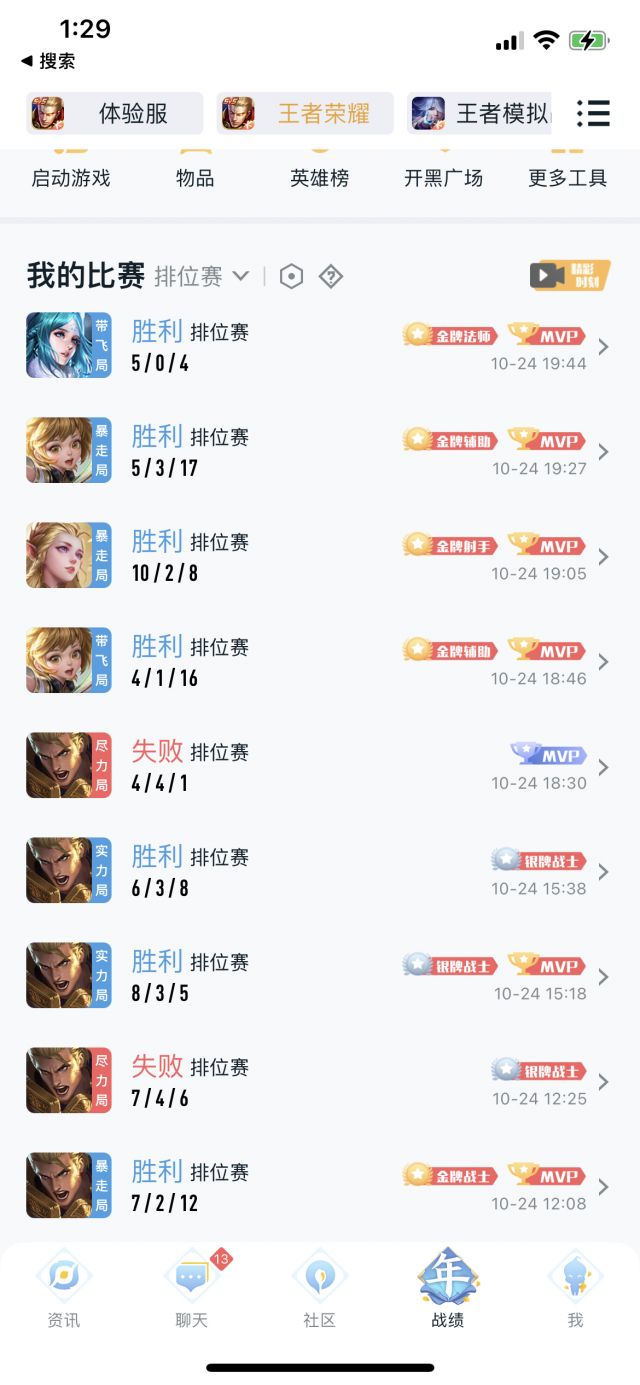Open the 物品 section

tap(195, 178)
